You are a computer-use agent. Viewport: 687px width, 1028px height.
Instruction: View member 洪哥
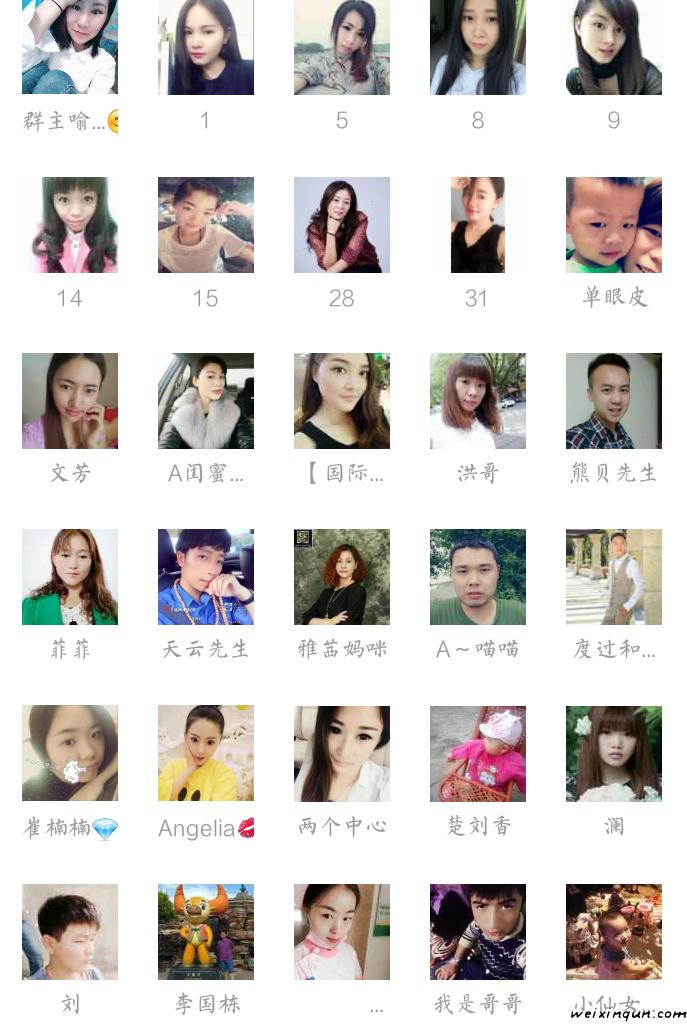click(x=477, y=401)
